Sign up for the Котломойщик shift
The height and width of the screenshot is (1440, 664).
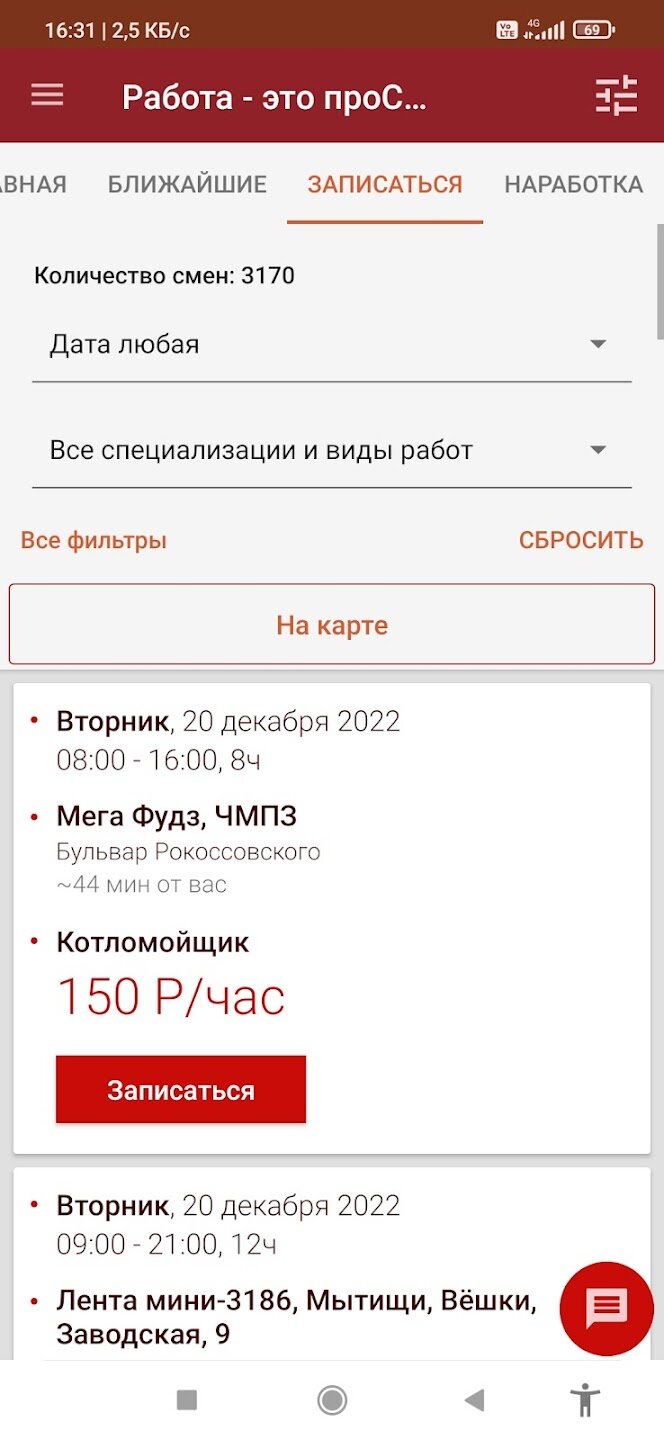point(181,1090)
